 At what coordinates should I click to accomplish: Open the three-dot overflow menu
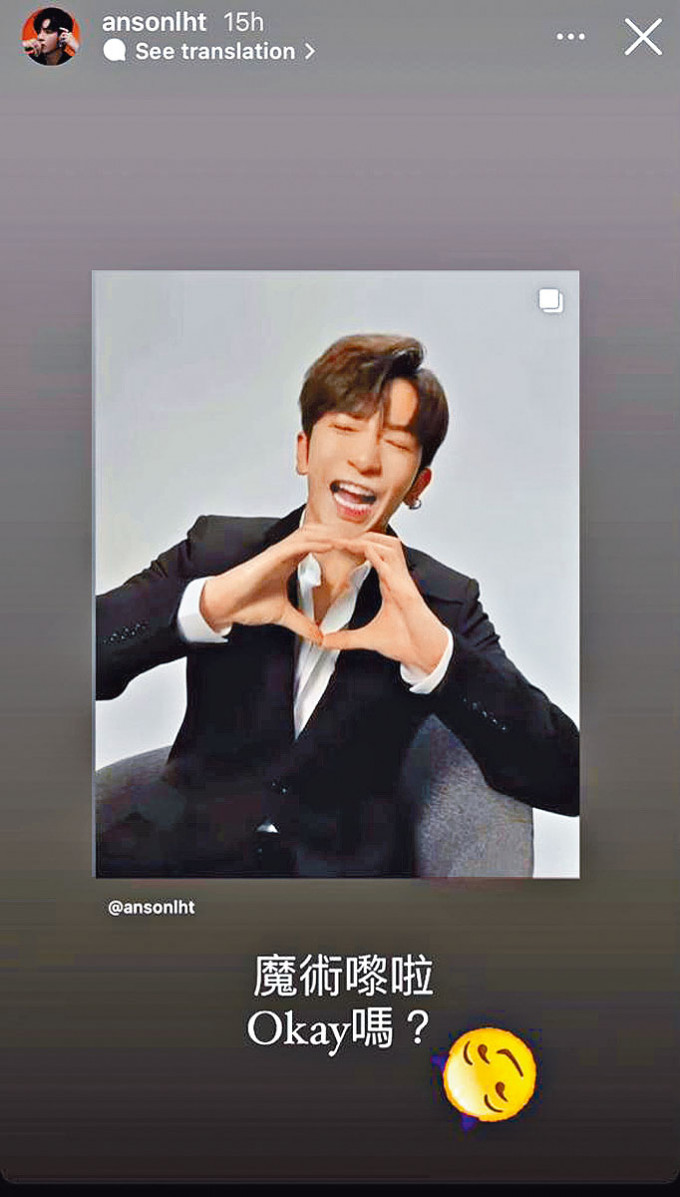point(571,37)
